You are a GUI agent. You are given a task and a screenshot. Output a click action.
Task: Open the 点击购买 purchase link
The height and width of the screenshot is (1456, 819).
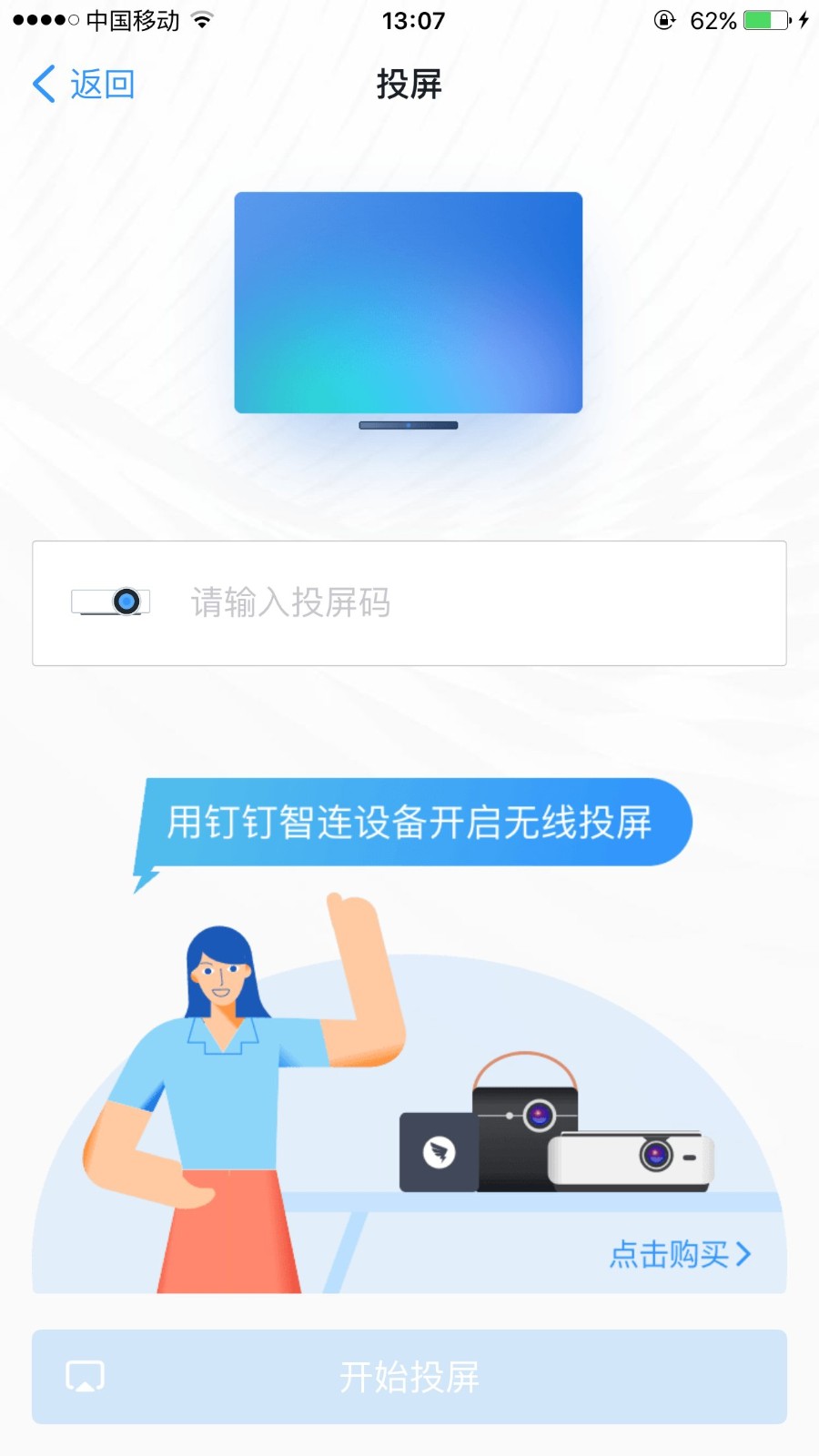(679, 1254)
